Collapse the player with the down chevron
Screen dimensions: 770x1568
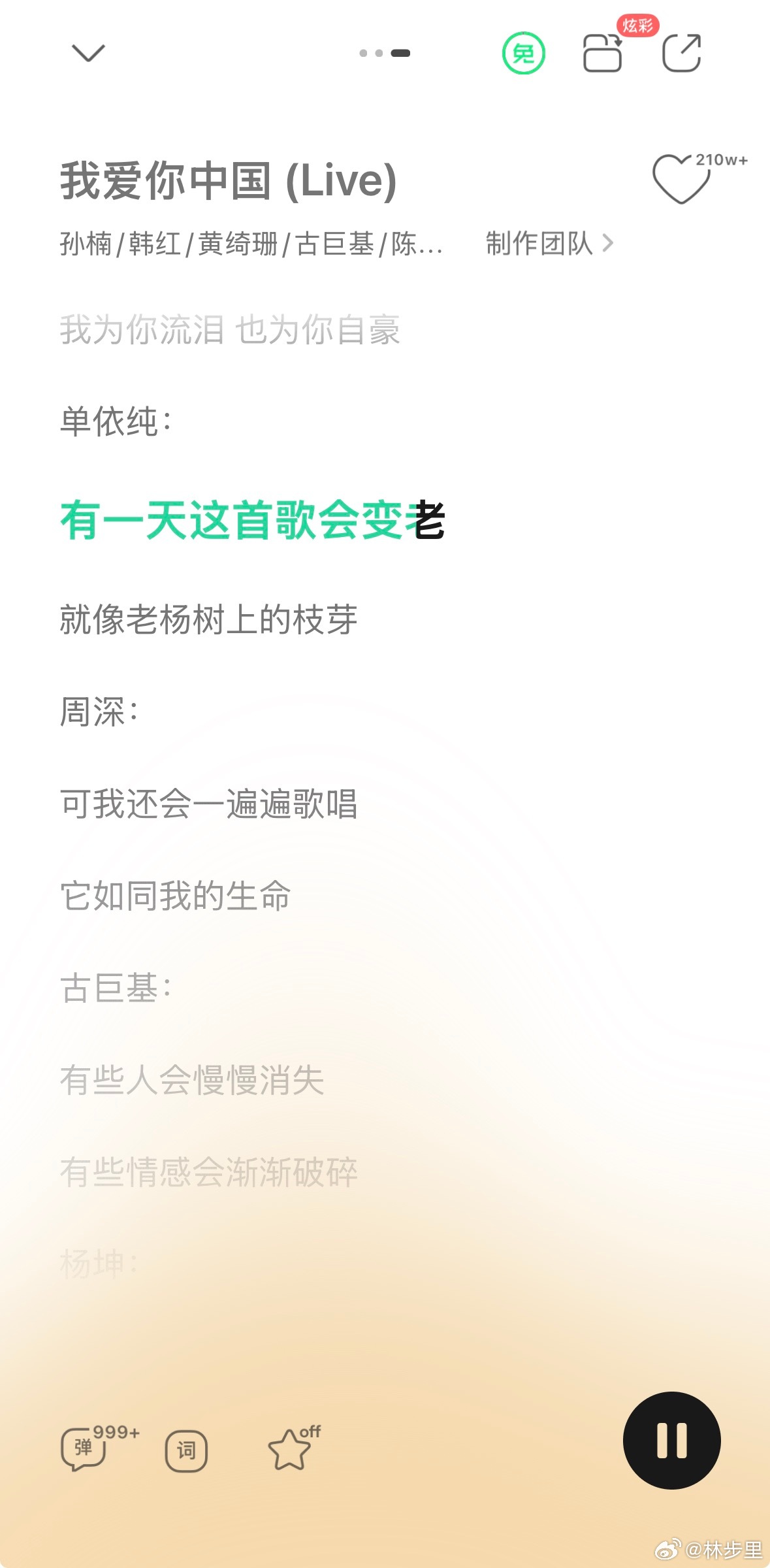pyautogui.click(x=89, y=54)
